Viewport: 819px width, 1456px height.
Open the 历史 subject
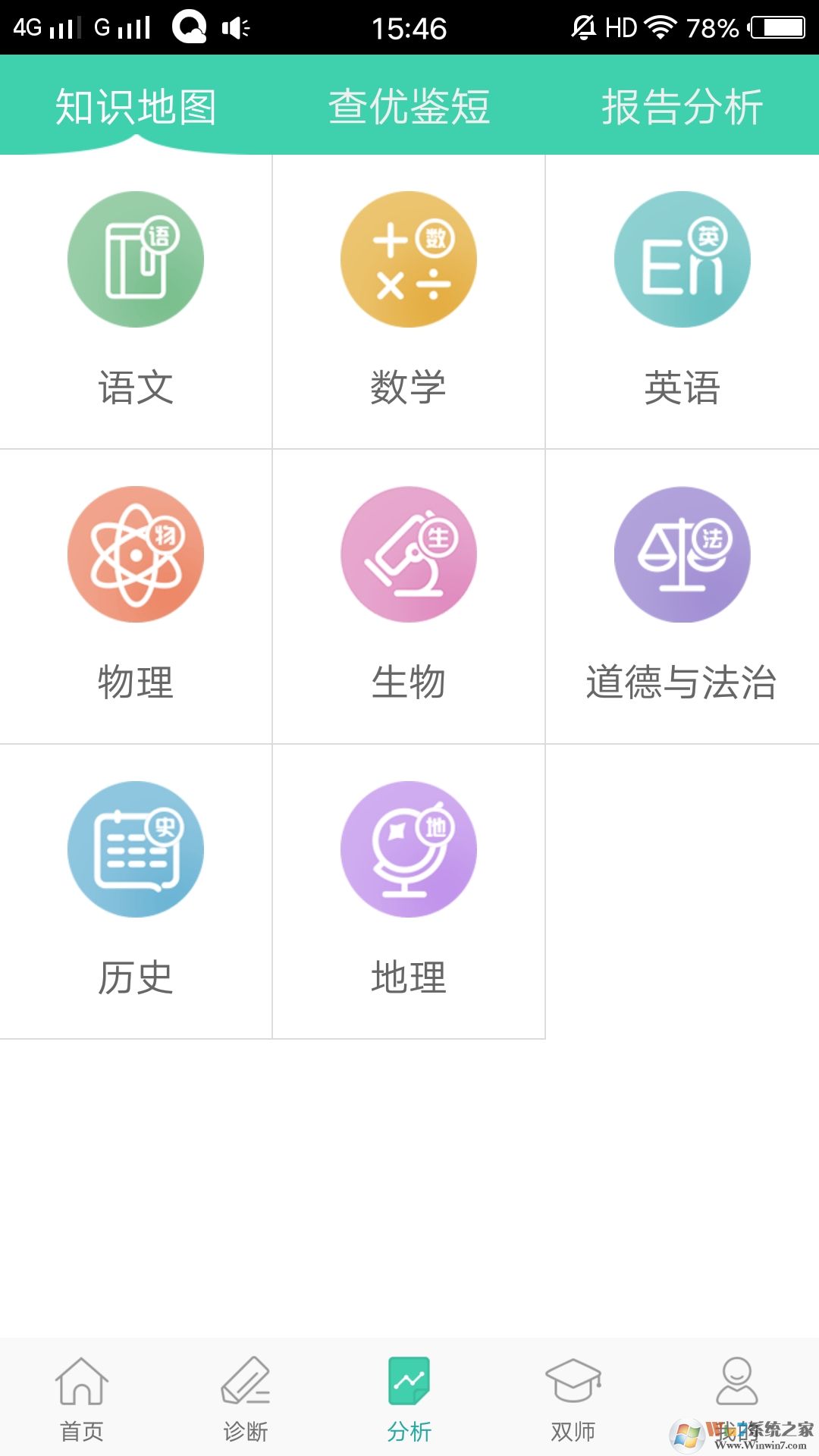[136, 890]
